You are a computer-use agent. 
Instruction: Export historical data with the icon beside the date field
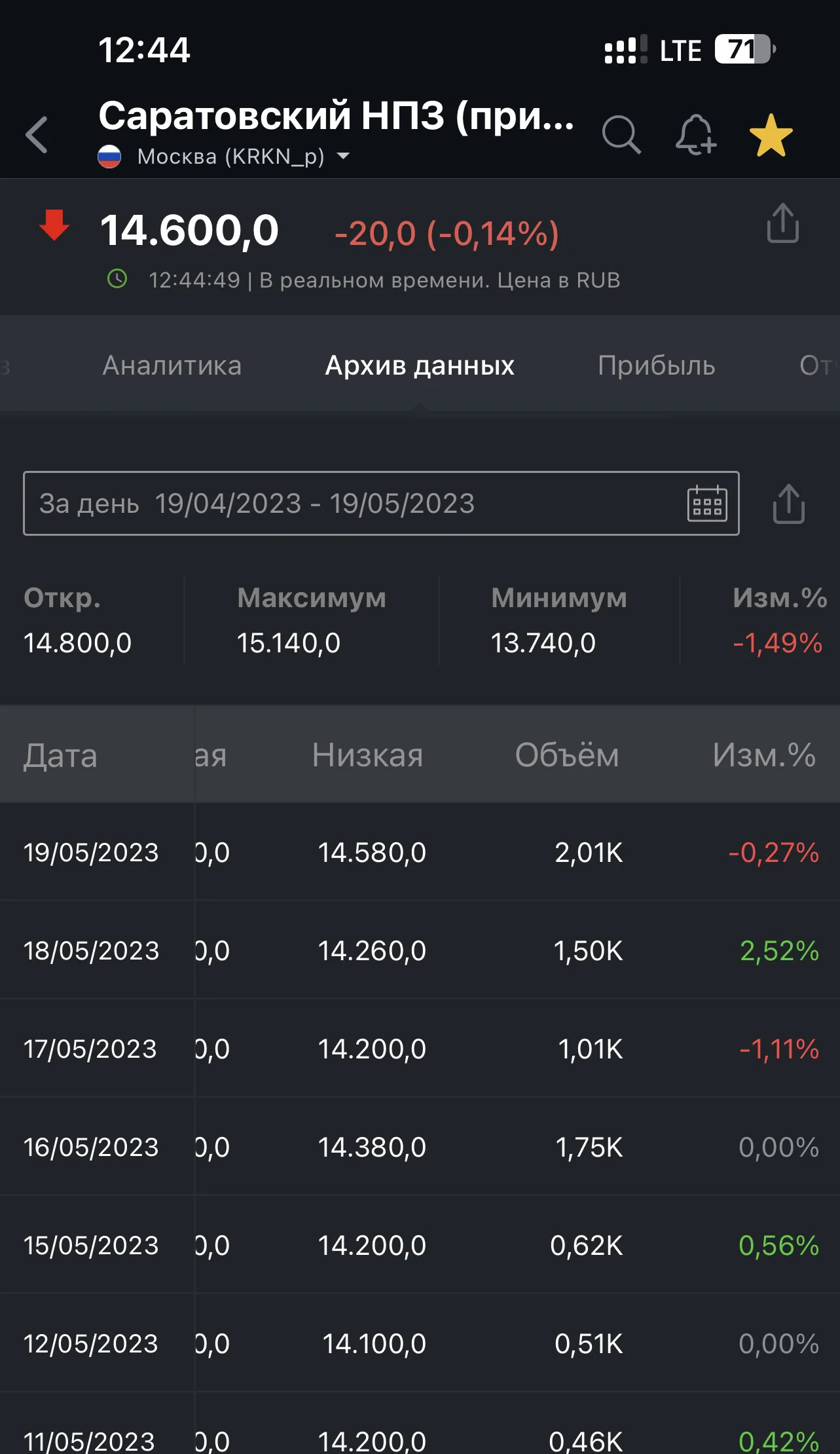pos(789,504)
